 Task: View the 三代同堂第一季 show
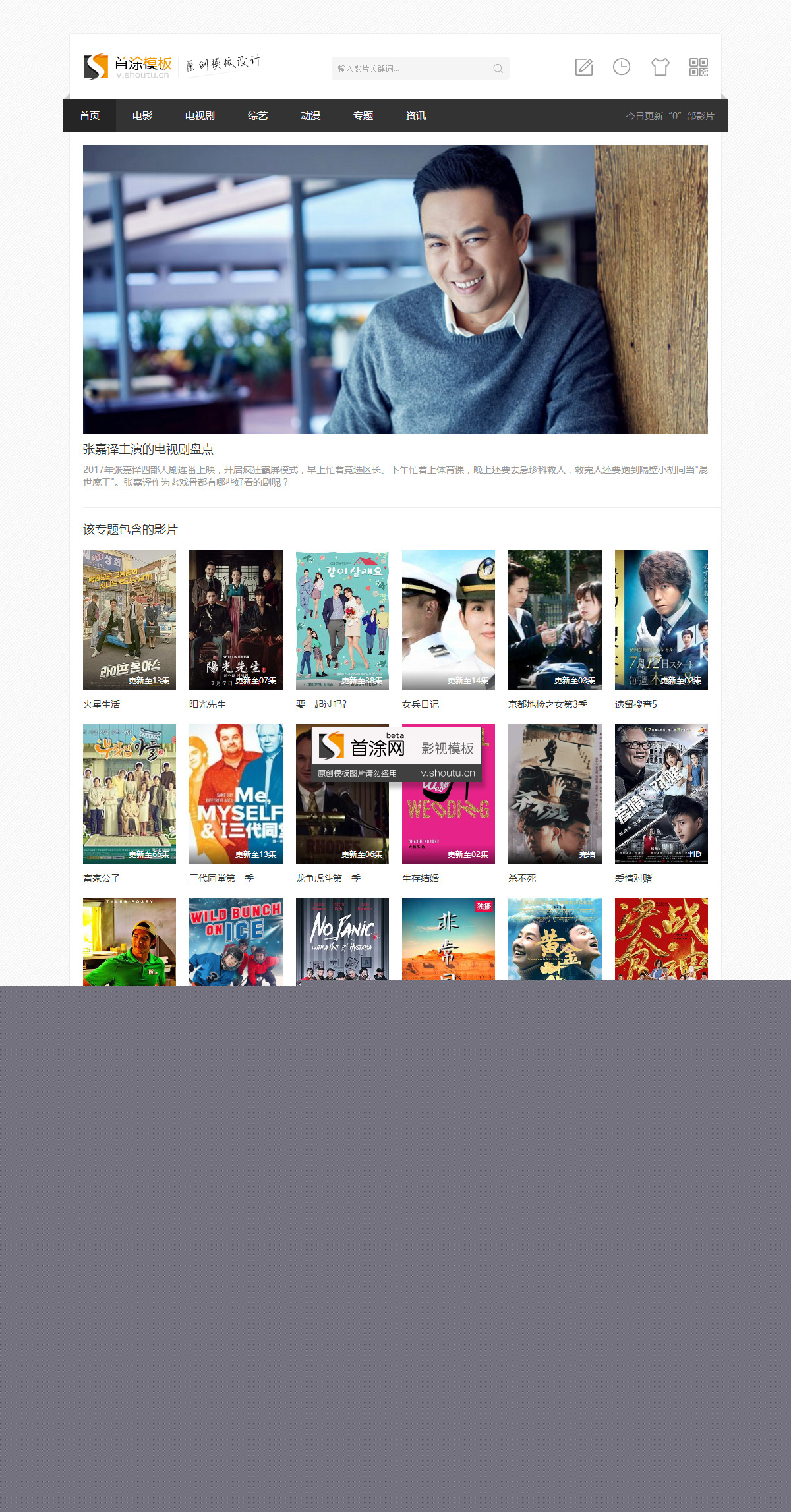pos(235,793)
